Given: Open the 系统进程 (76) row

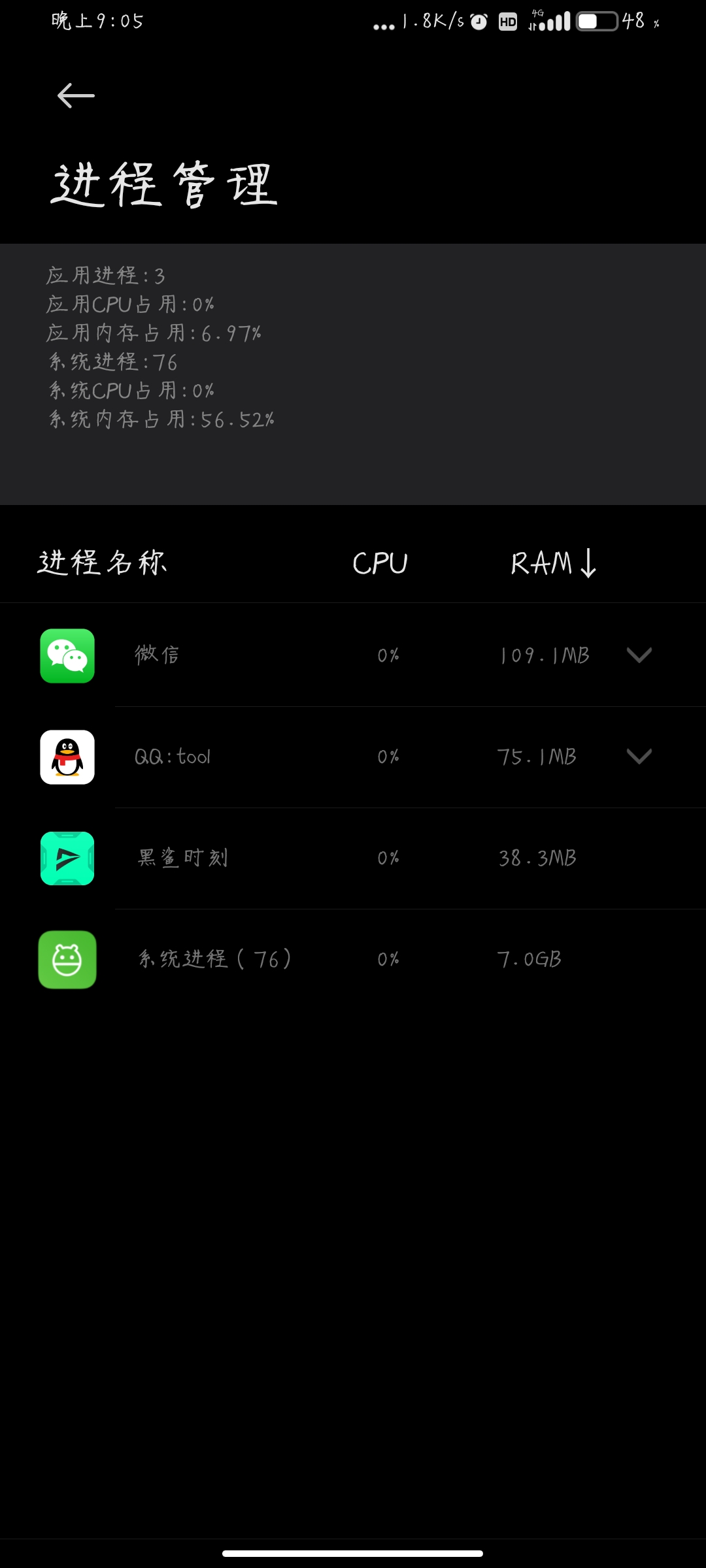Looking at the screenshot, I should pyautogui.click(x=353, y=960).
